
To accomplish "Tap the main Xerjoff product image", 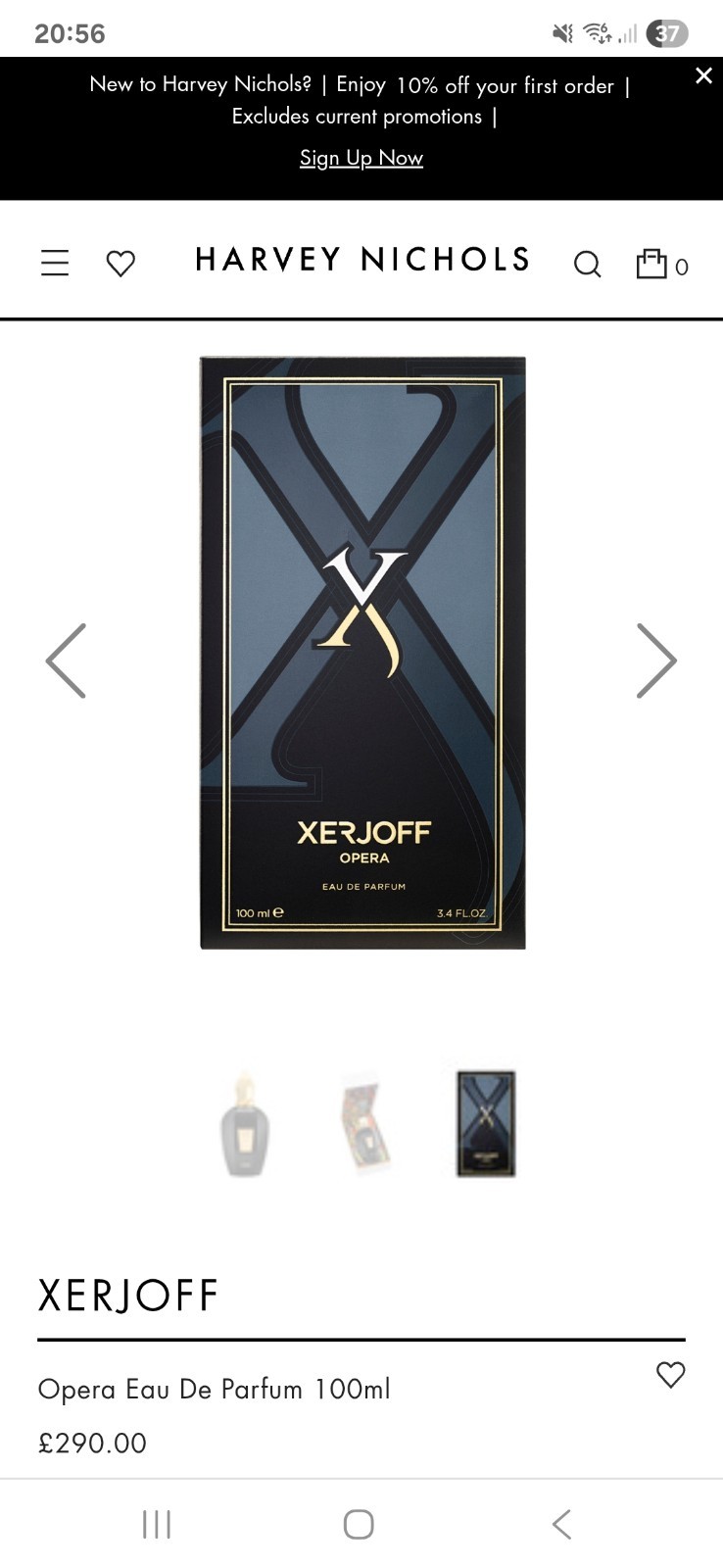I will pyautogui.click(x=362, y=653).
